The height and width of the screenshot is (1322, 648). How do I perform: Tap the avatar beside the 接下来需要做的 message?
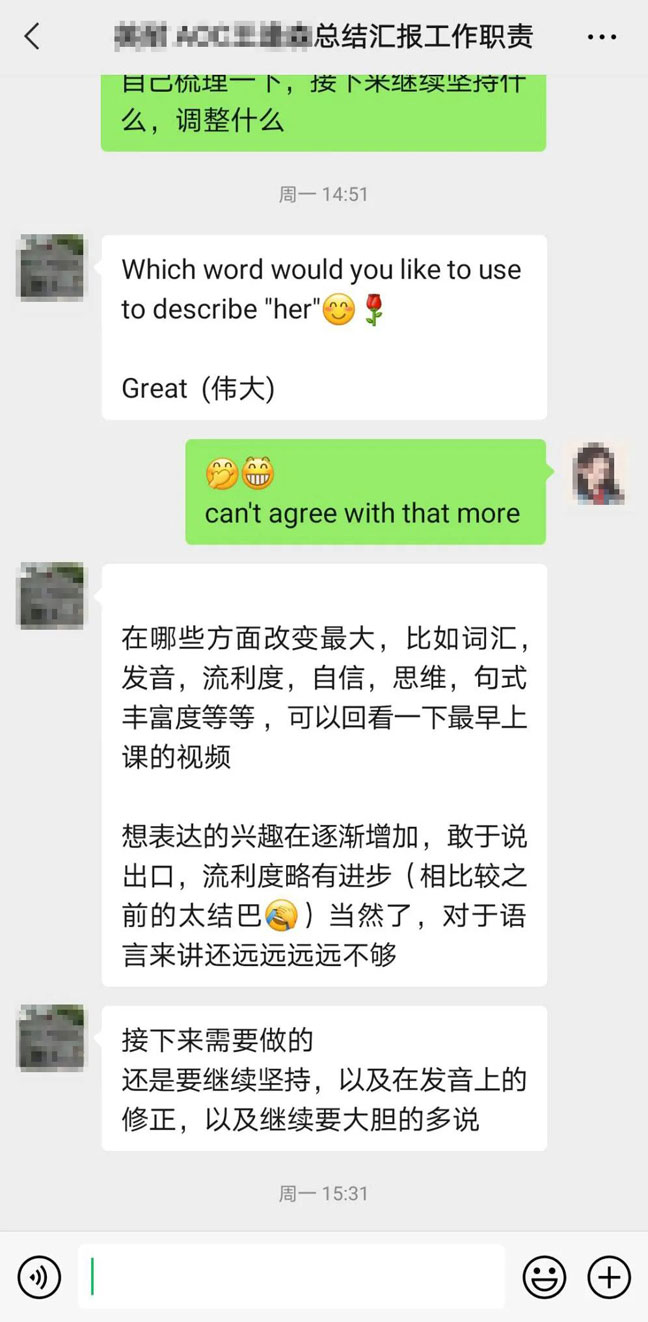[x=51, y=1037]
